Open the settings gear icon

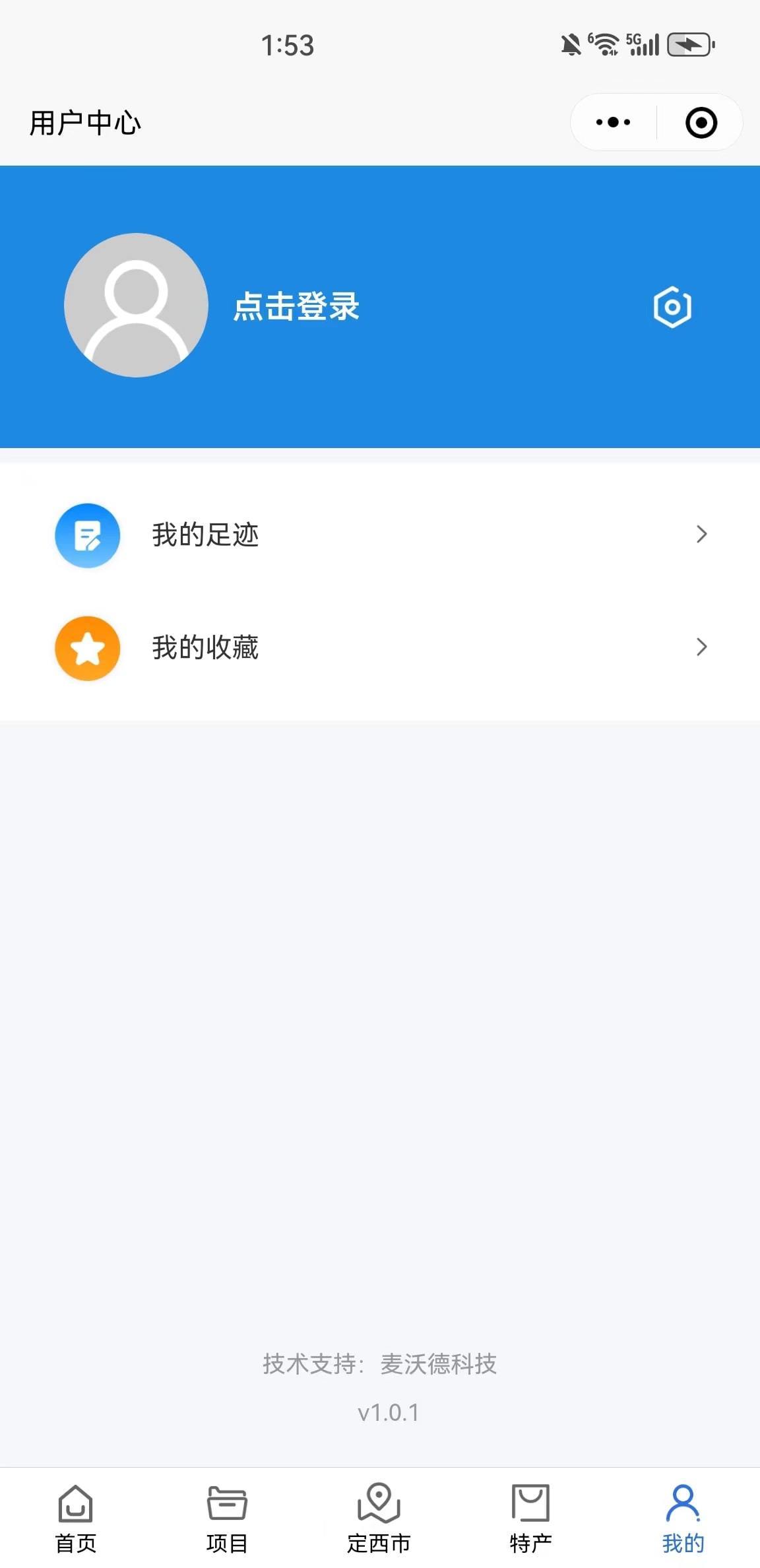tap(672, 307)
